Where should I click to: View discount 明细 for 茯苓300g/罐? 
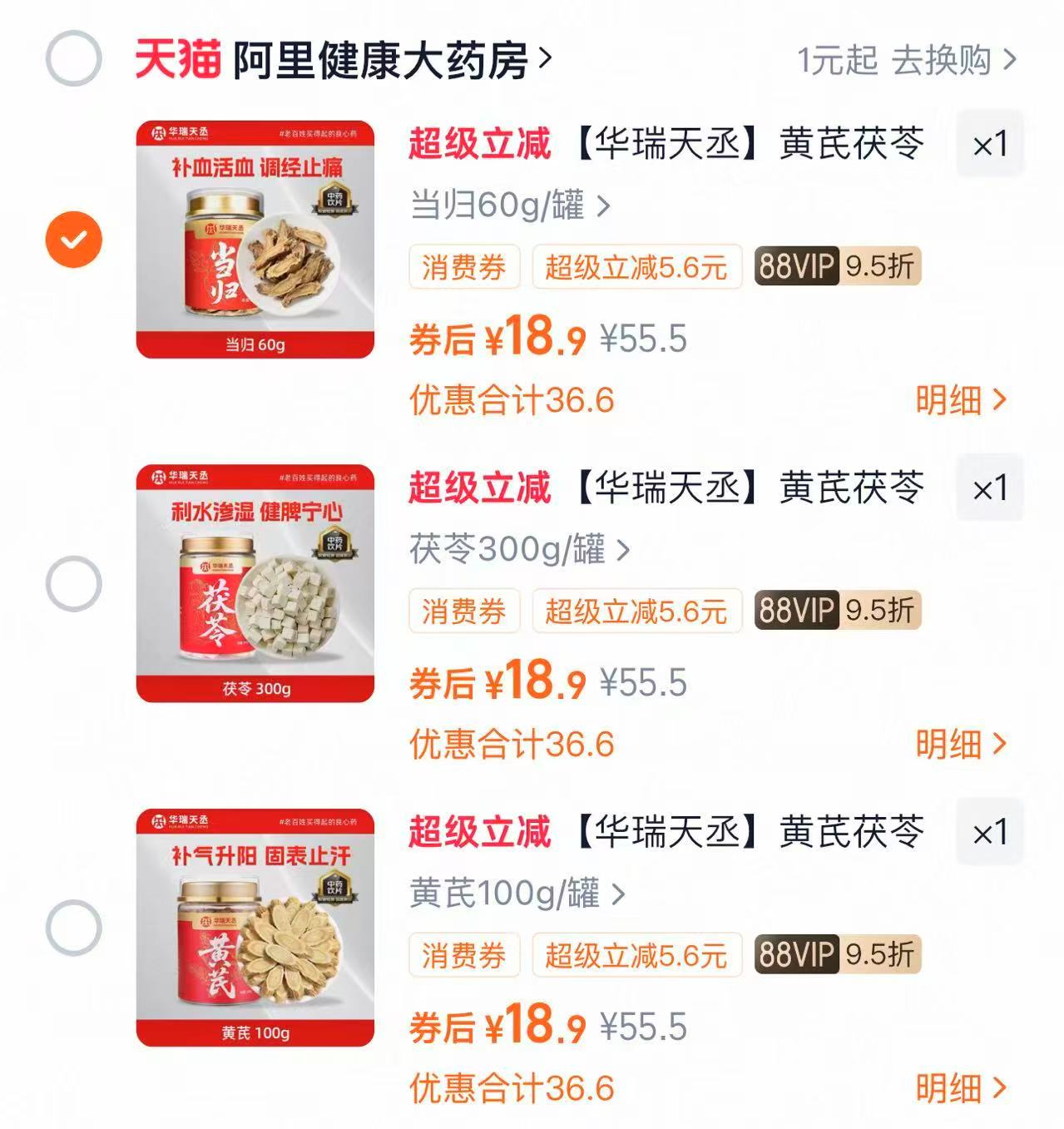coord(961,745)
